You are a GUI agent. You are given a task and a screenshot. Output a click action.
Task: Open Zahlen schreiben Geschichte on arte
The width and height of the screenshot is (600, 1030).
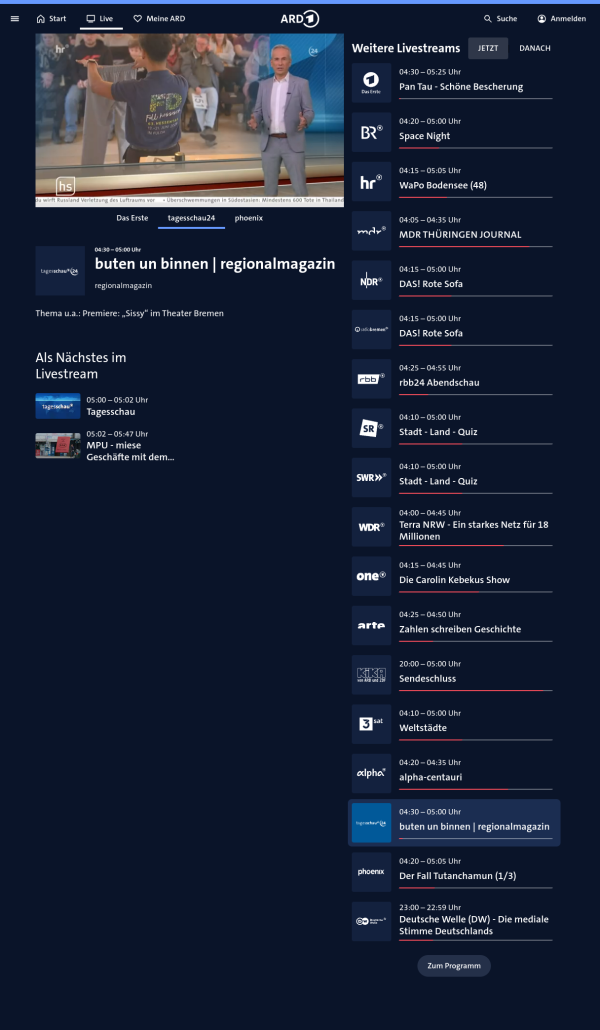pos(459,629)
